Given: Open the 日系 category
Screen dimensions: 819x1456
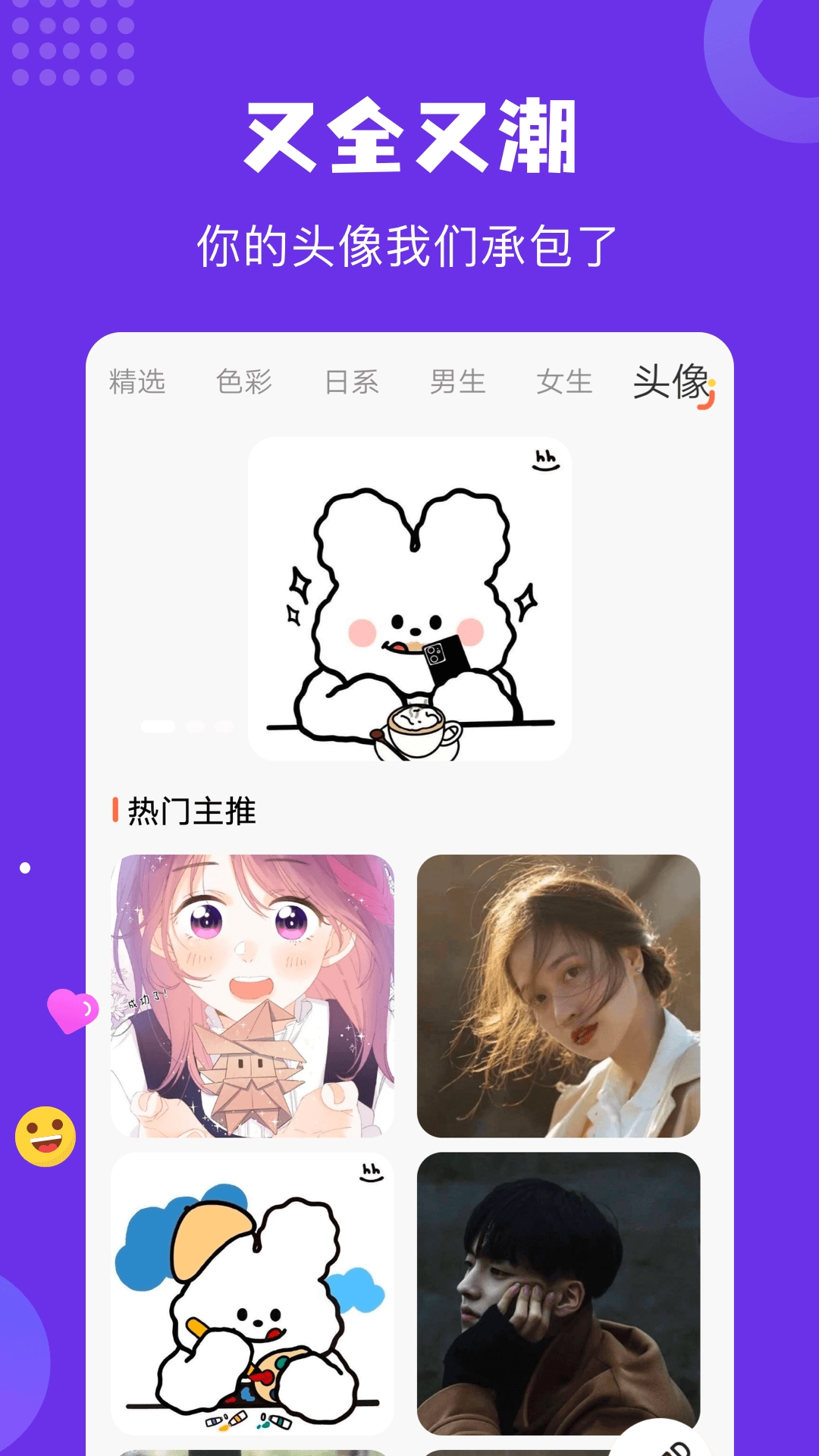Looking at the screenshot, I should tap(353, 381).
